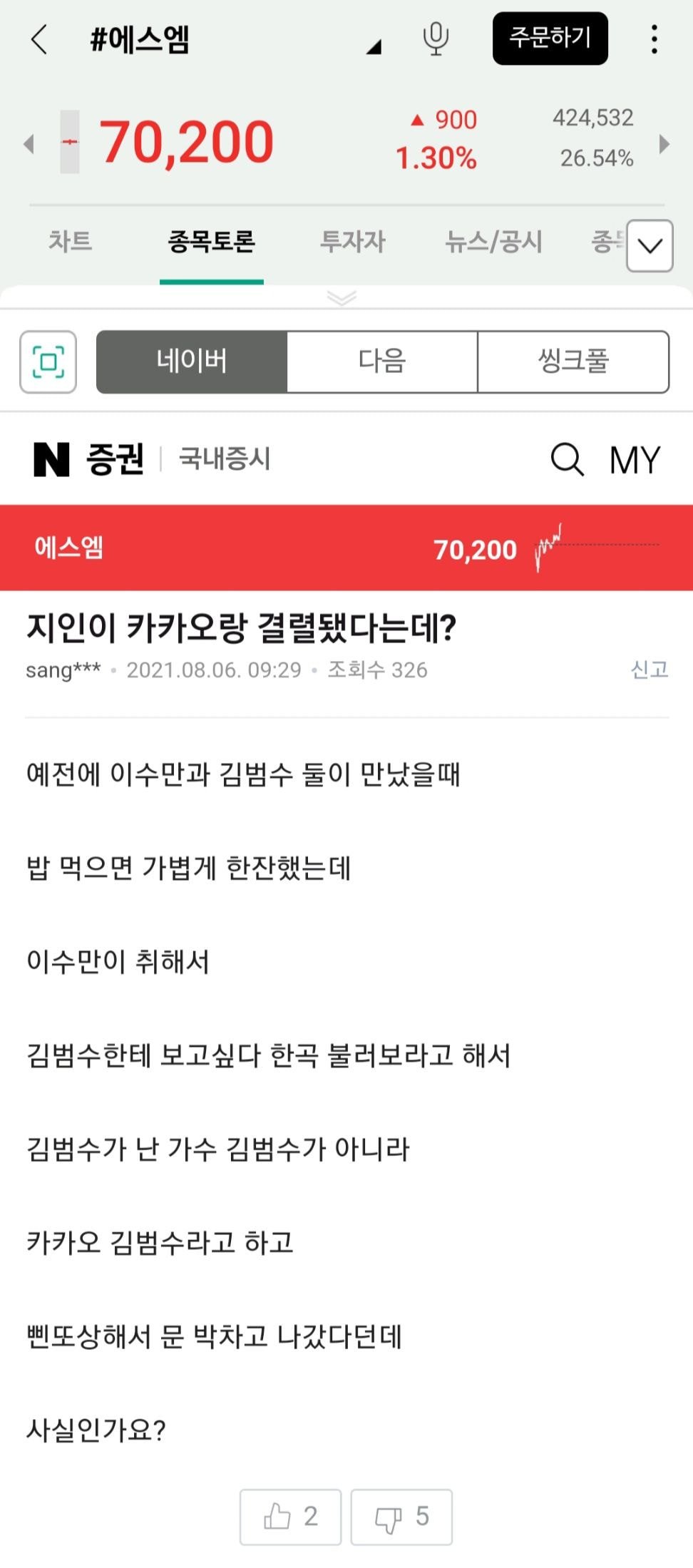The height and width of the screenshot is (1568, 693).
Task: Report this post via 신고
Action: [649, 669]
